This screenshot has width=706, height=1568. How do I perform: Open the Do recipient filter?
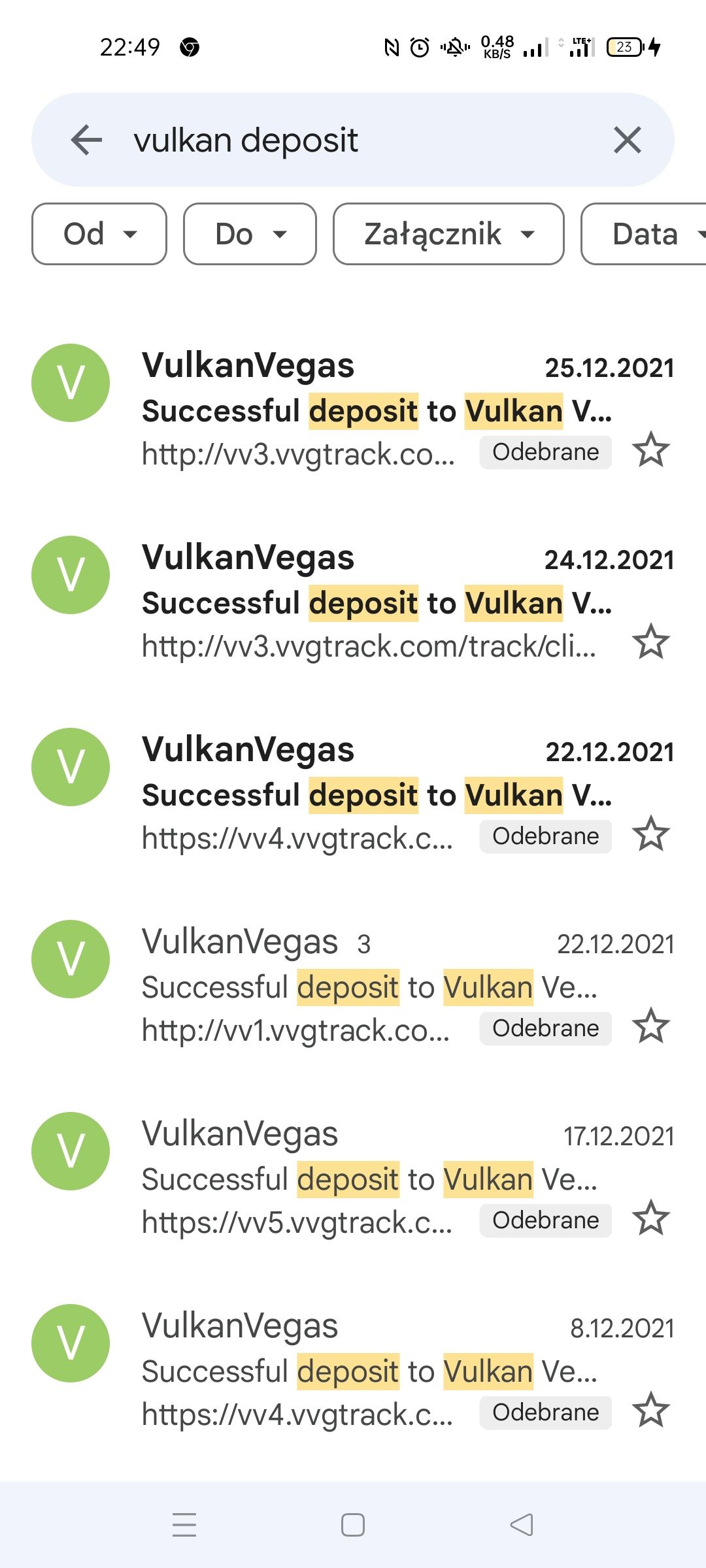click(250, 234)
